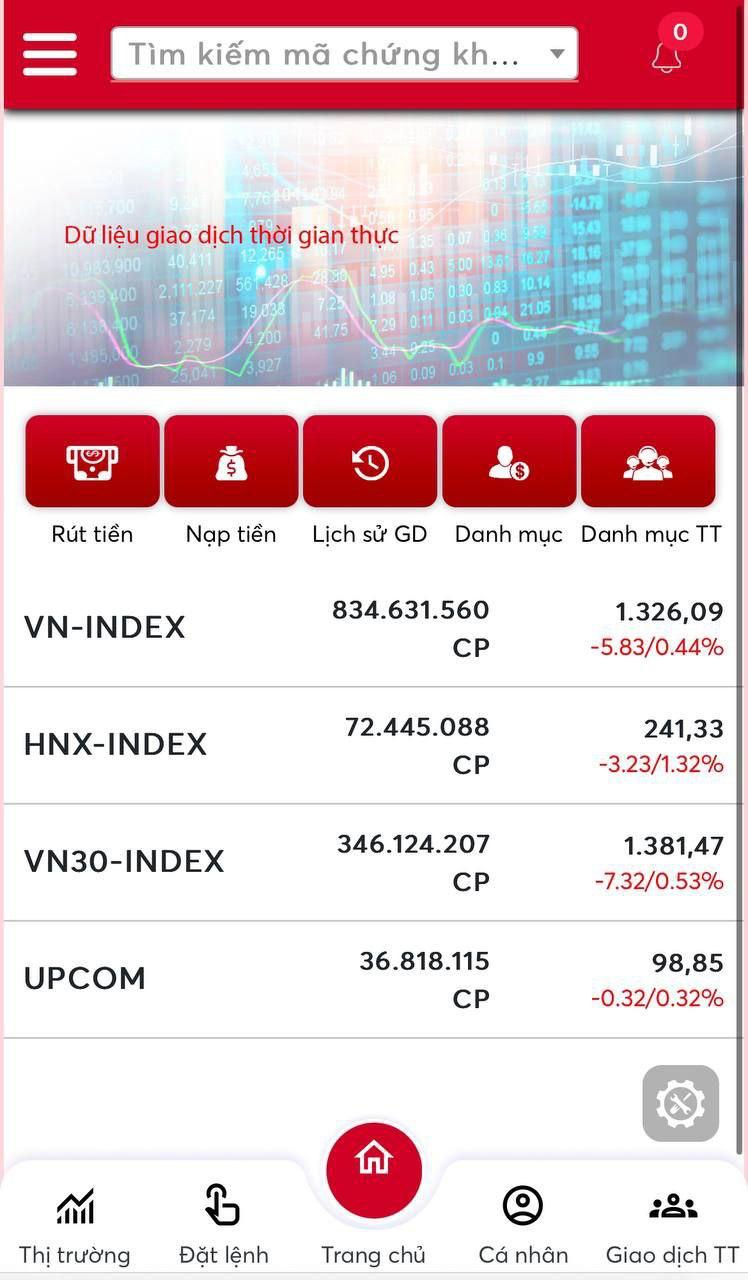Select the Rút tiền withdrawal icon
The height and width of the screenshot is (1280, 748).
tap(92, 461)
